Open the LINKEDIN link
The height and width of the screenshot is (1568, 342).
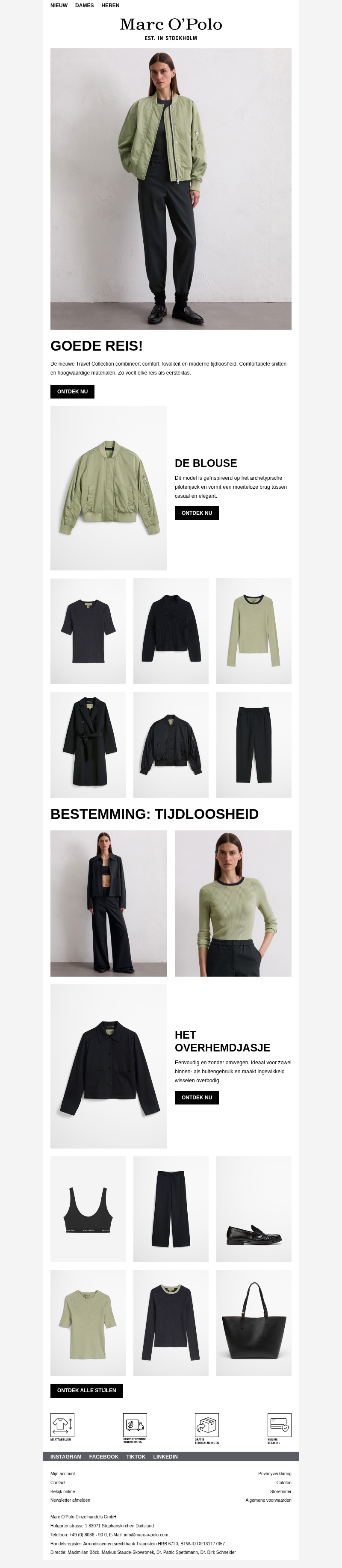[165, 1456]
